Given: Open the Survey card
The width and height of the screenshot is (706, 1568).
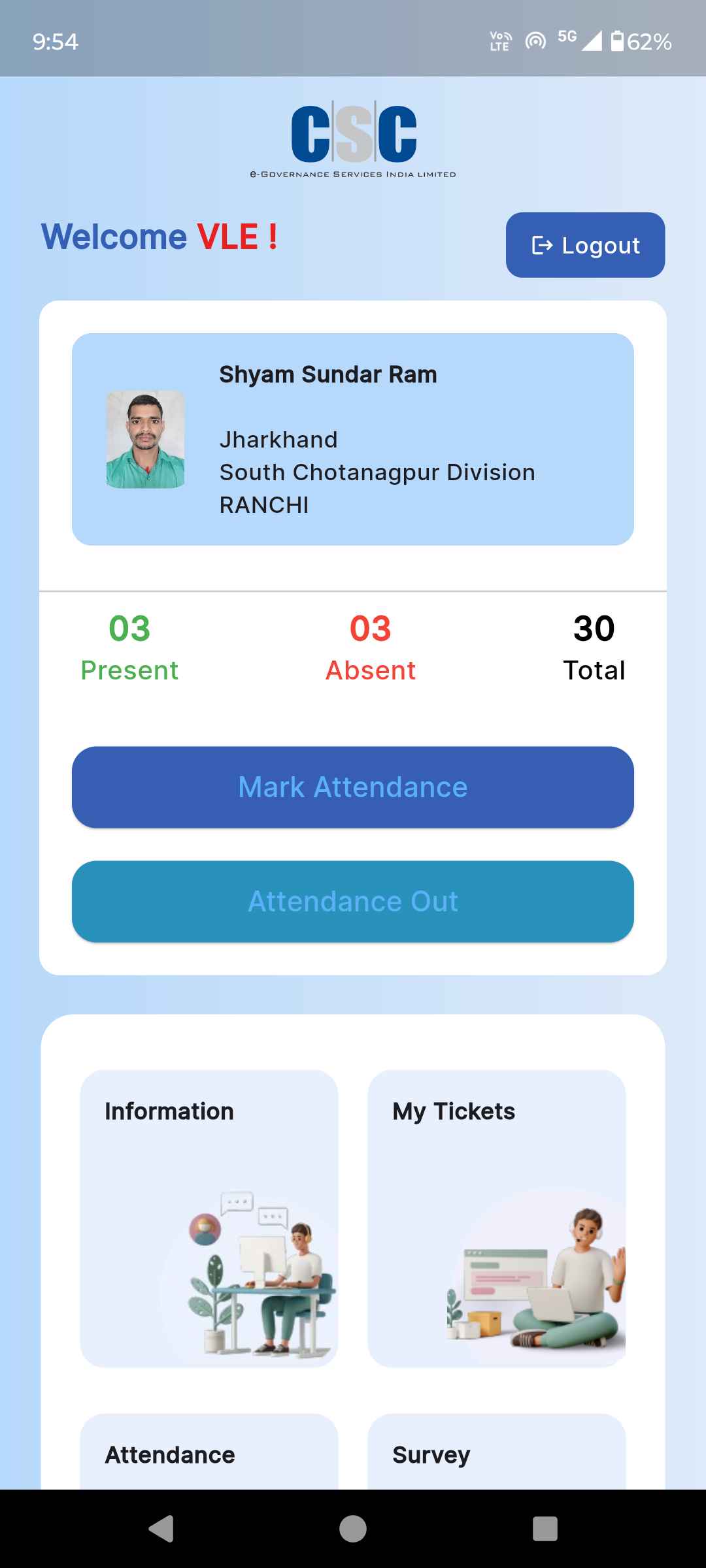Looking at the screenshot, I should (497, 1452).
